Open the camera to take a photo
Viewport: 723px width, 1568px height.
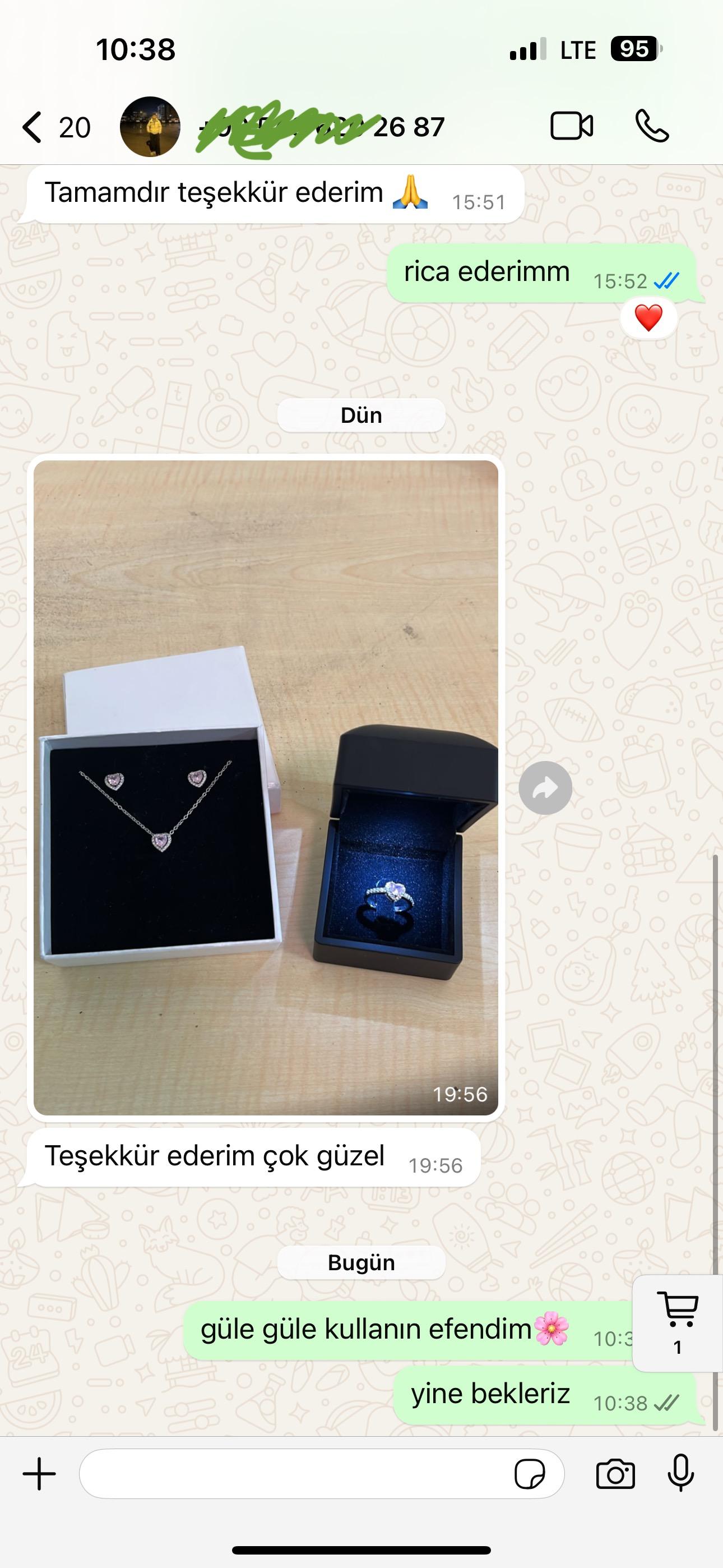(x=615, y=1474)
